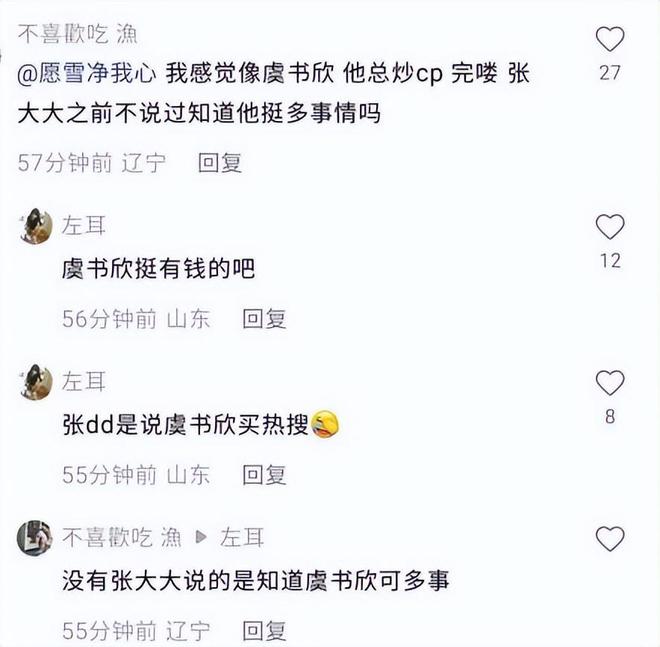Like the comment 没有张大大说的是知道虞书欣可多事
Image resolution: width=660 pixels, height=647 pixels.
[610, 540]
